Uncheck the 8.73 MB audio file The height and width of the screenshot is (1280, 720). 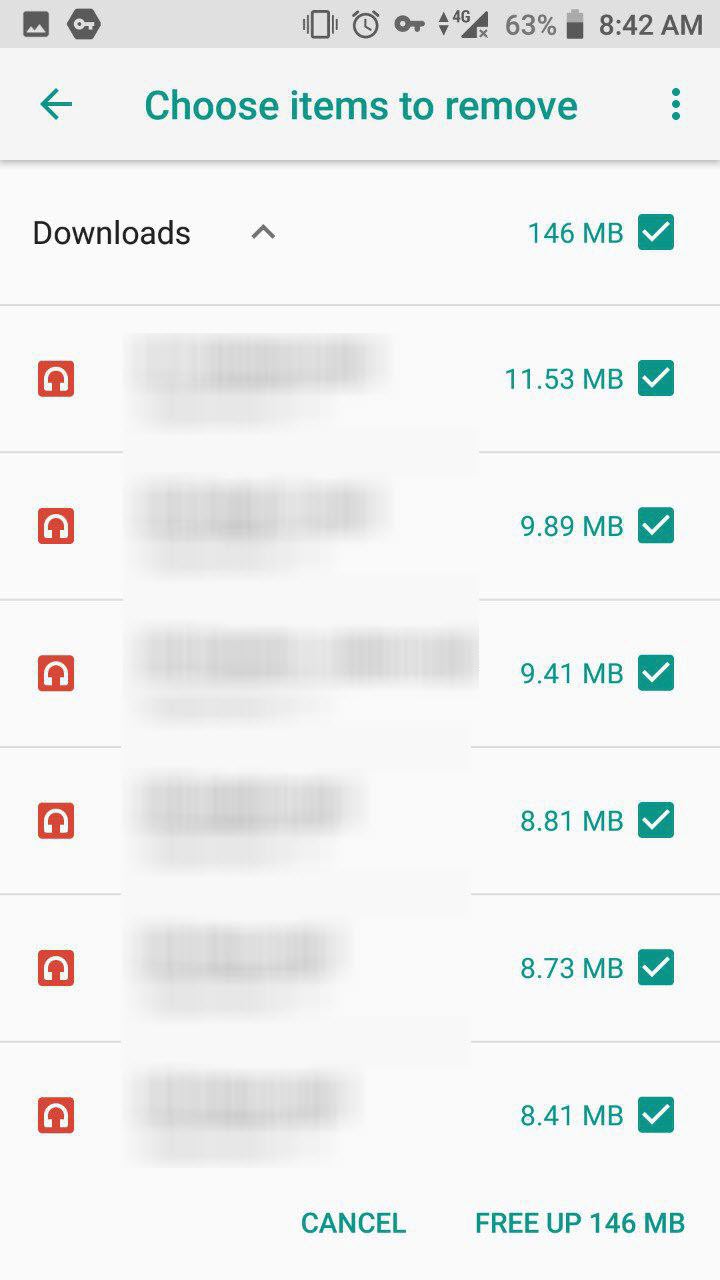click(x=656, y=967)
